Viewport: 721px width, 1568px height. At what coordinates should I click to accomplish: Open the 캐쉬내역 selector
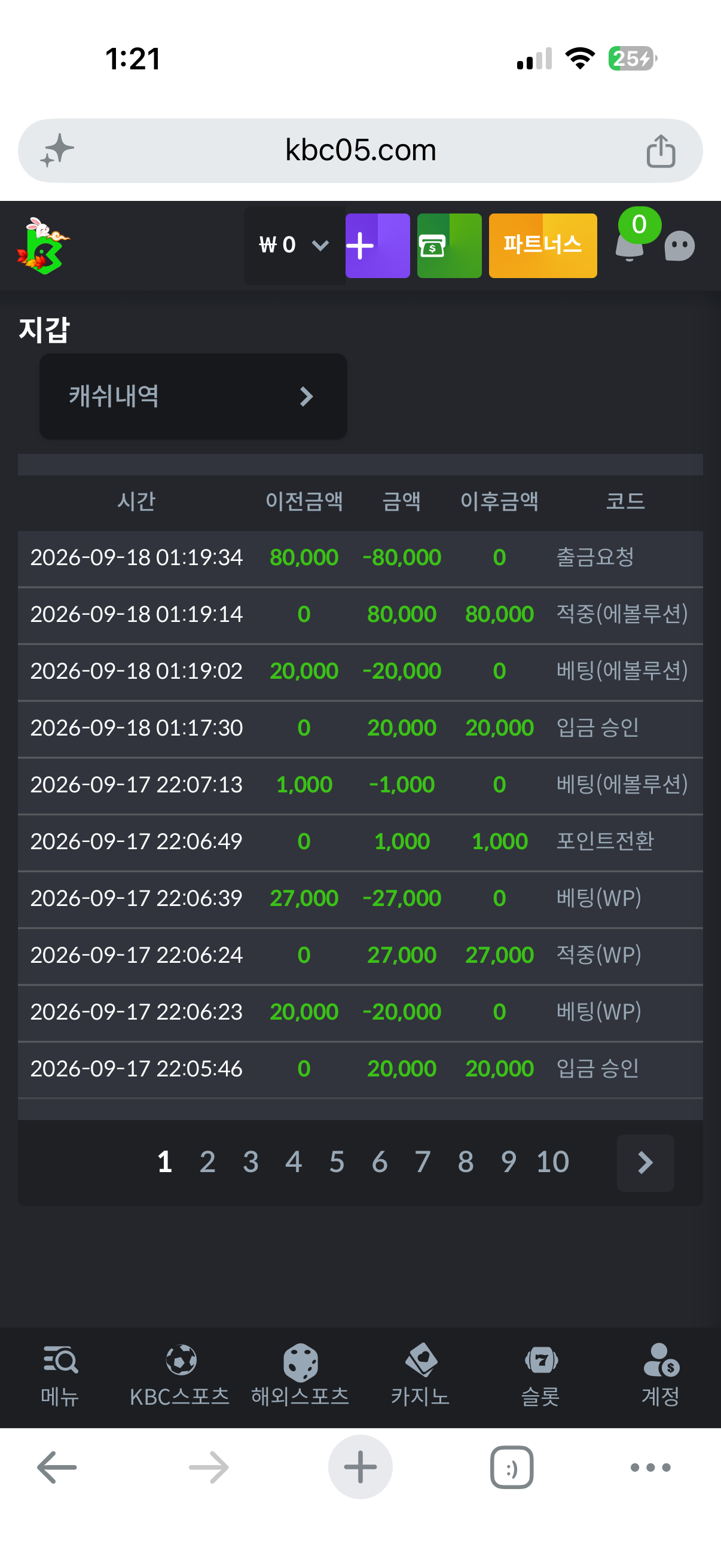click(x=194, y=396)
